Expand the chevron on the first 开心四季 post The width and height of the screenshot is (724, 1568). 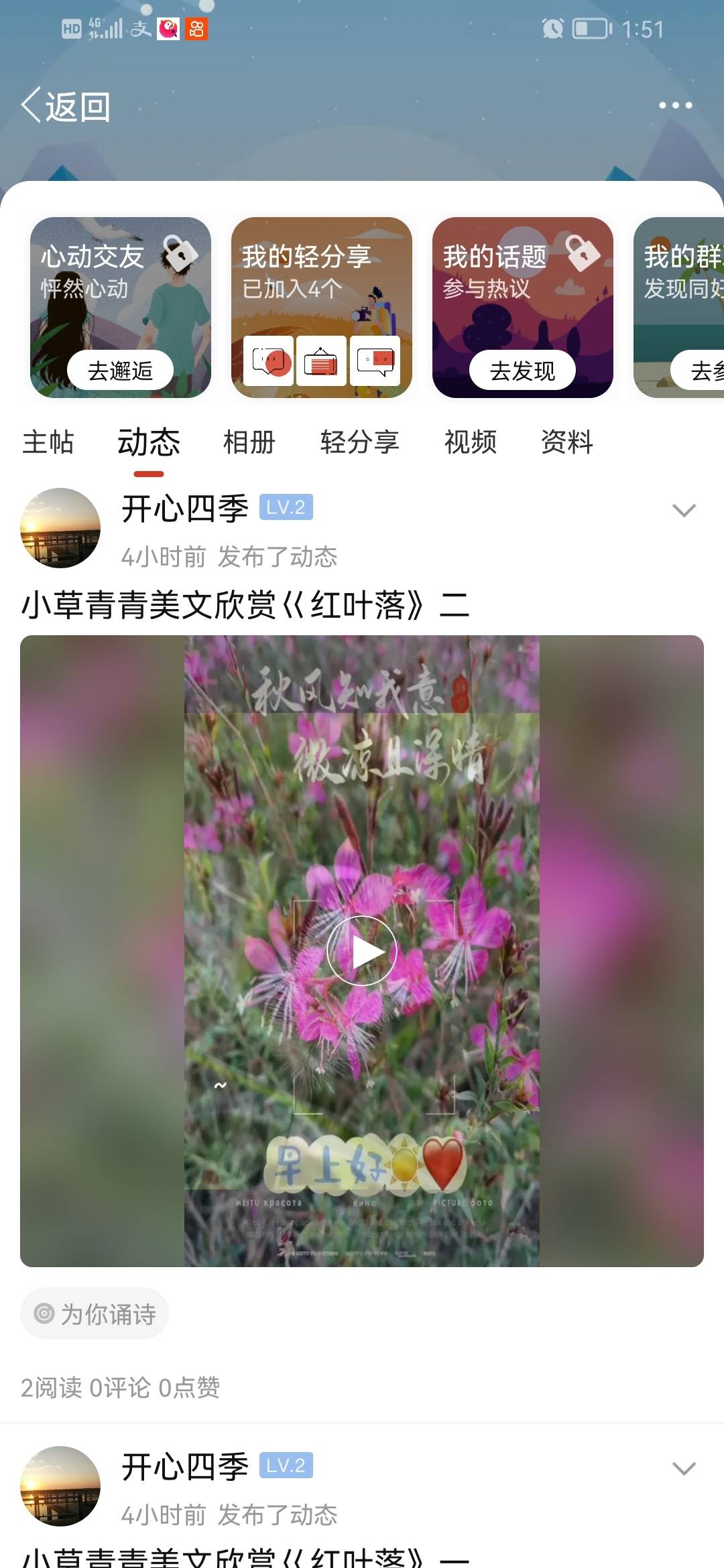(x=683, y=511)
